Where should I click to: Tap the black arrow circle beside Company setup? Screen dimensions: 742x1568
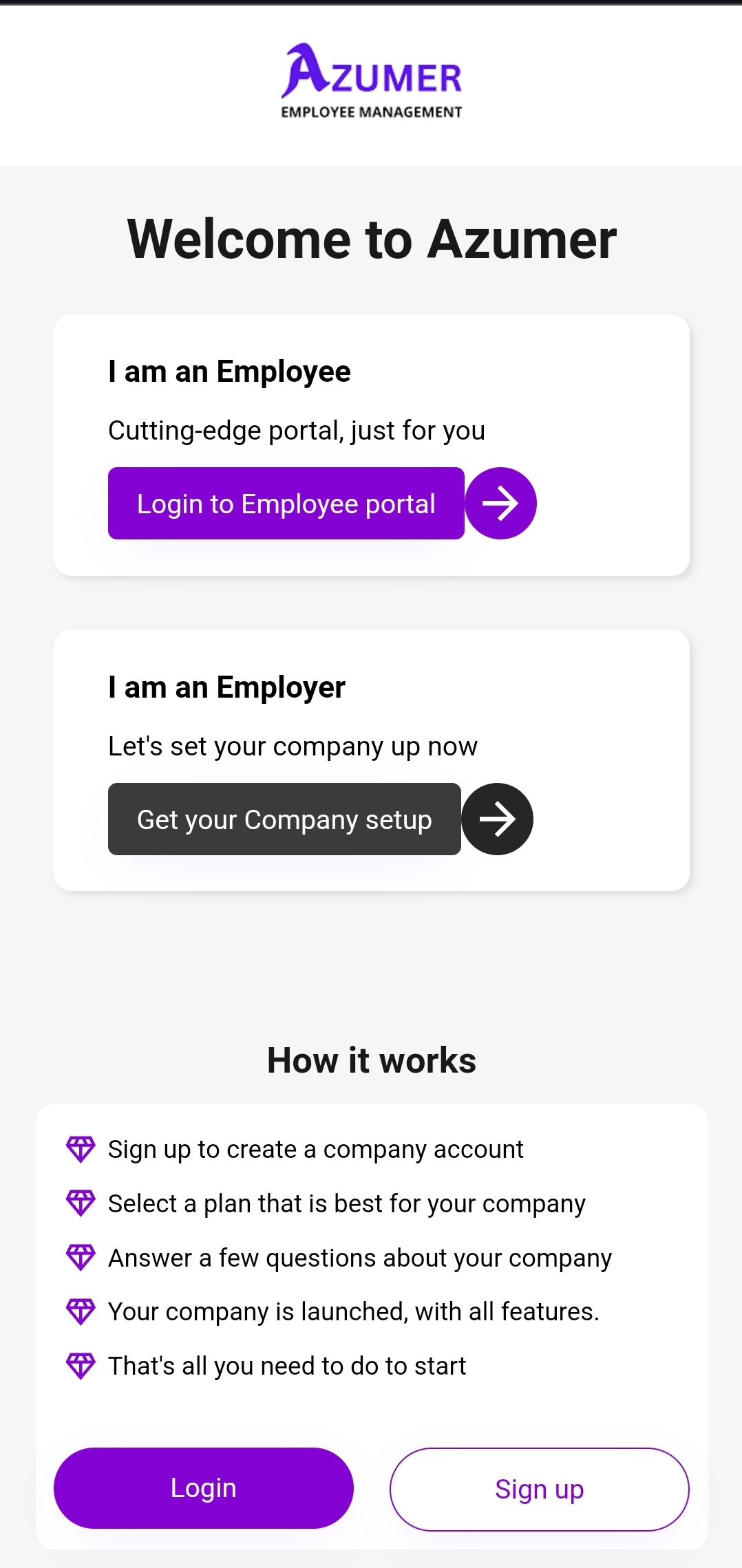point(497,819)
